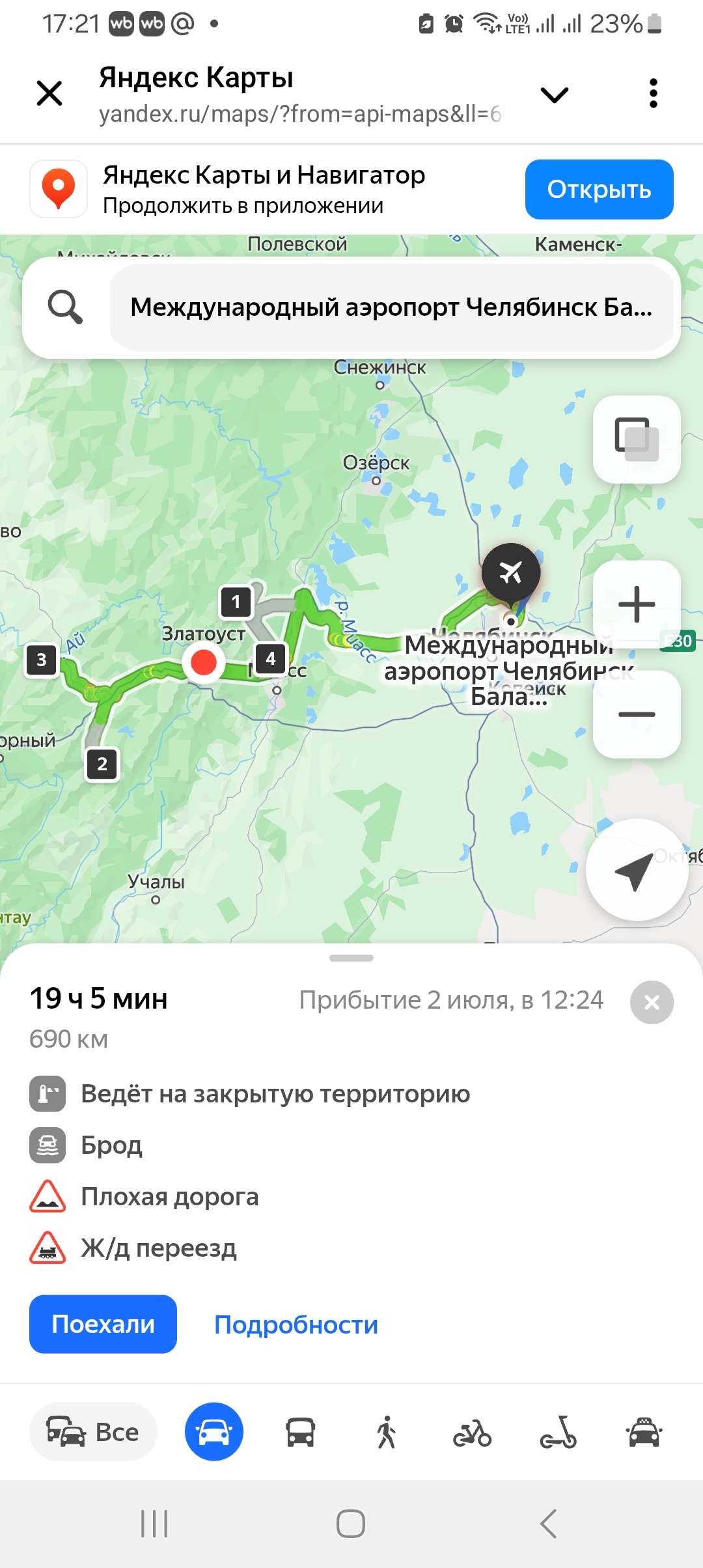Switch to public transport routes

click(300, 1433)
